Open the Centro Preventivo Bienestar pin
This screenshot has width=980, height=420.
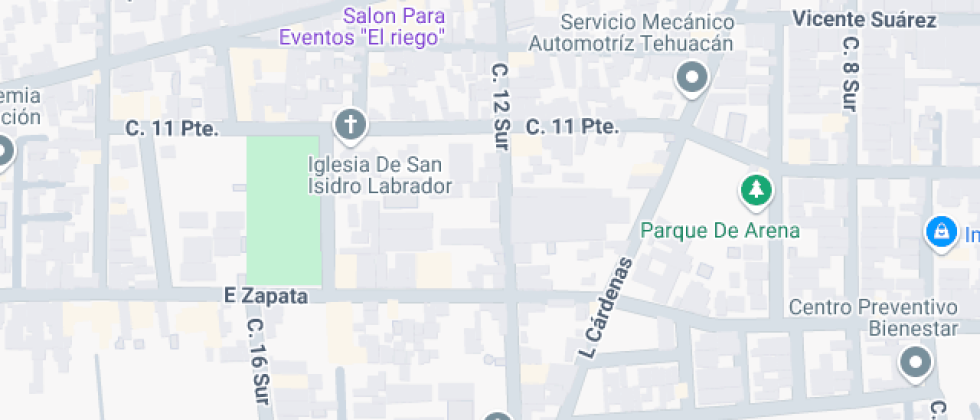coord(914,363)
